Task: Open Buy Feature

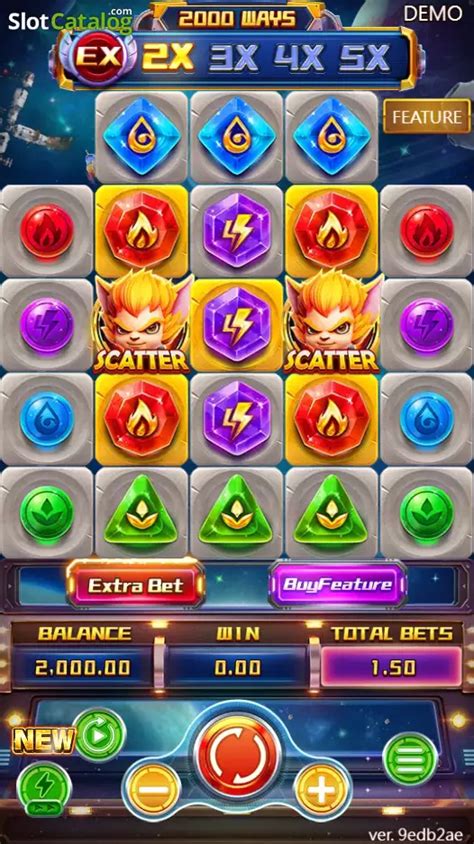Action: pos(338,585)
